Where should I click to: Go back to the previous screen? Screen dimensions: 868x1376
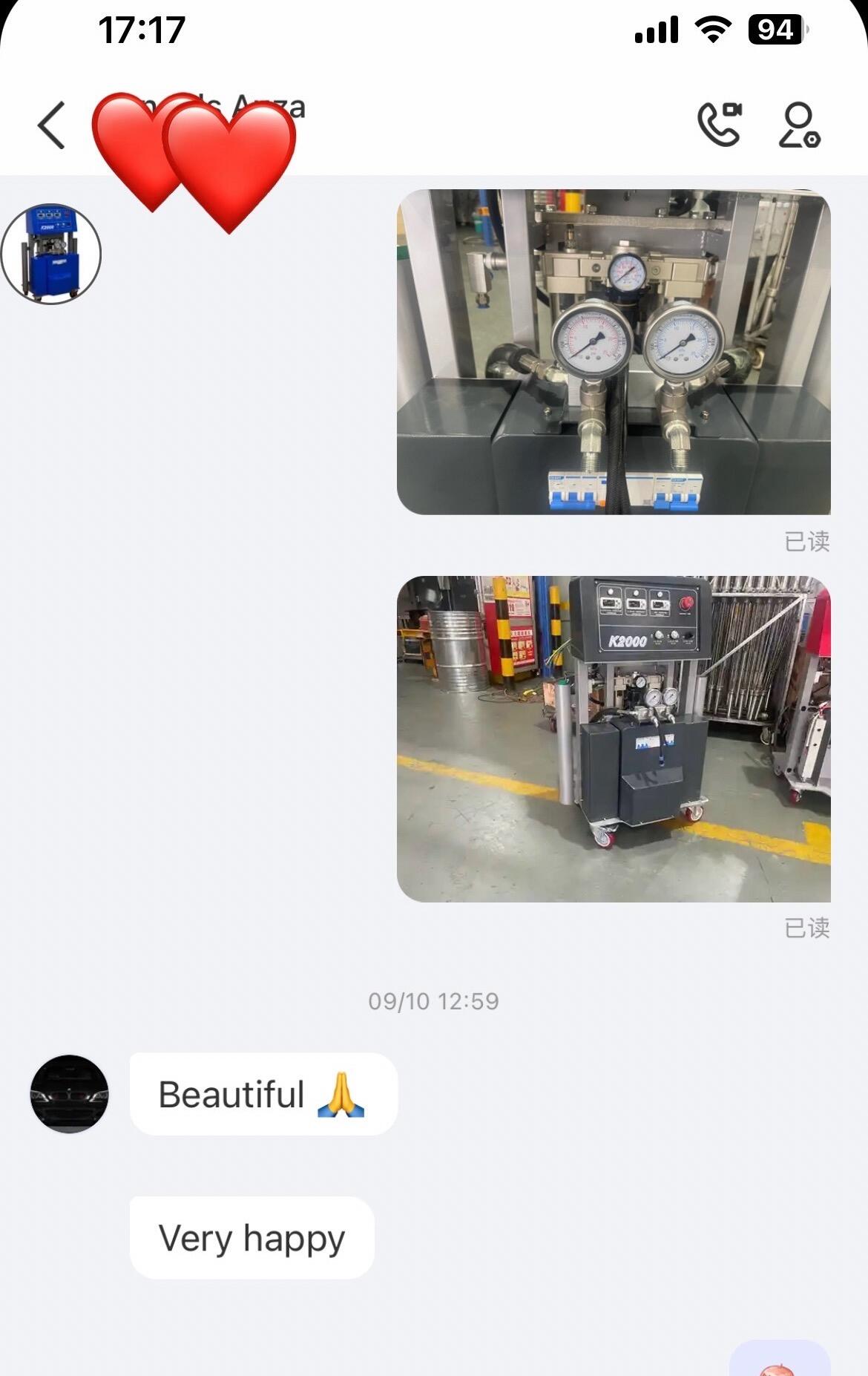click(52, 125)
